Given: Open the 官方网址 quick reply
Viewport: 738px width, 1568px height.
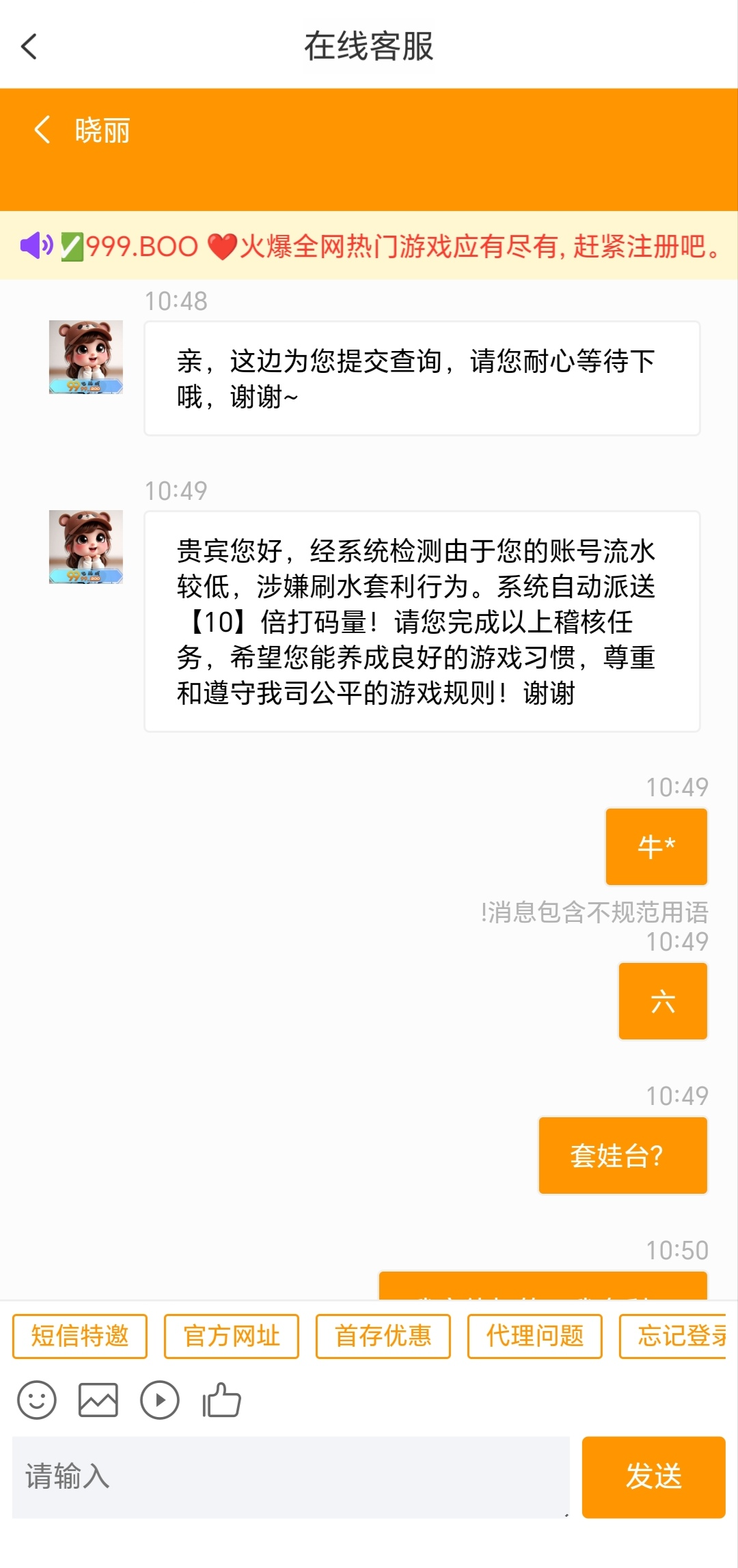Looking at the screenshot, I should (x=232, y=1336).
